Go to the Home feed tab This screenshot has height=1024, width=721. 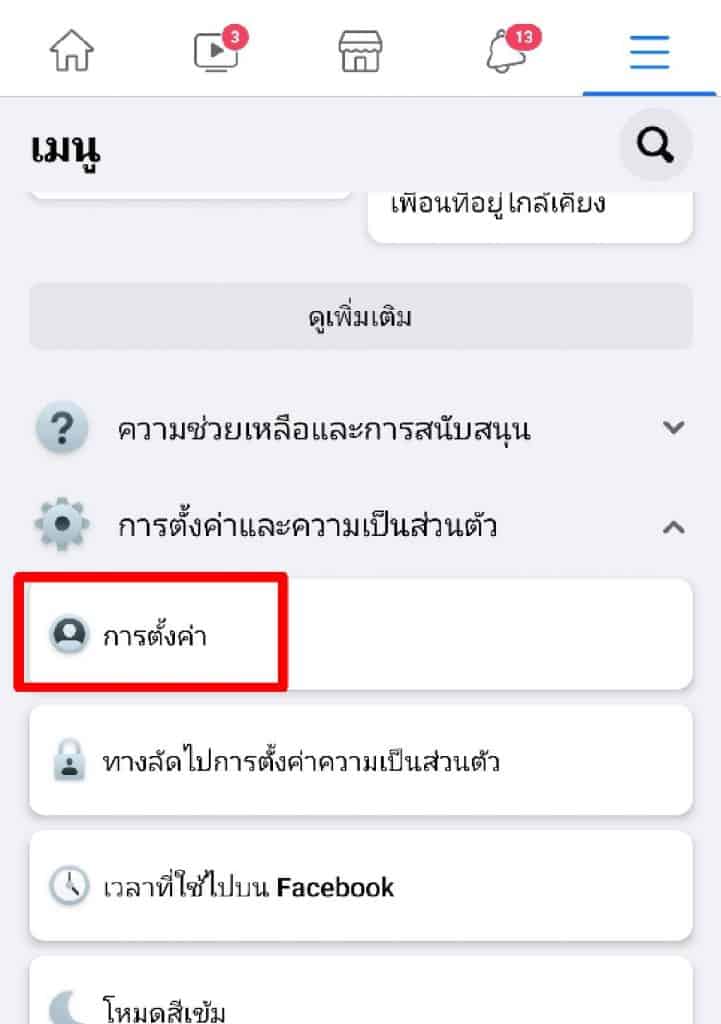(71, 50)
